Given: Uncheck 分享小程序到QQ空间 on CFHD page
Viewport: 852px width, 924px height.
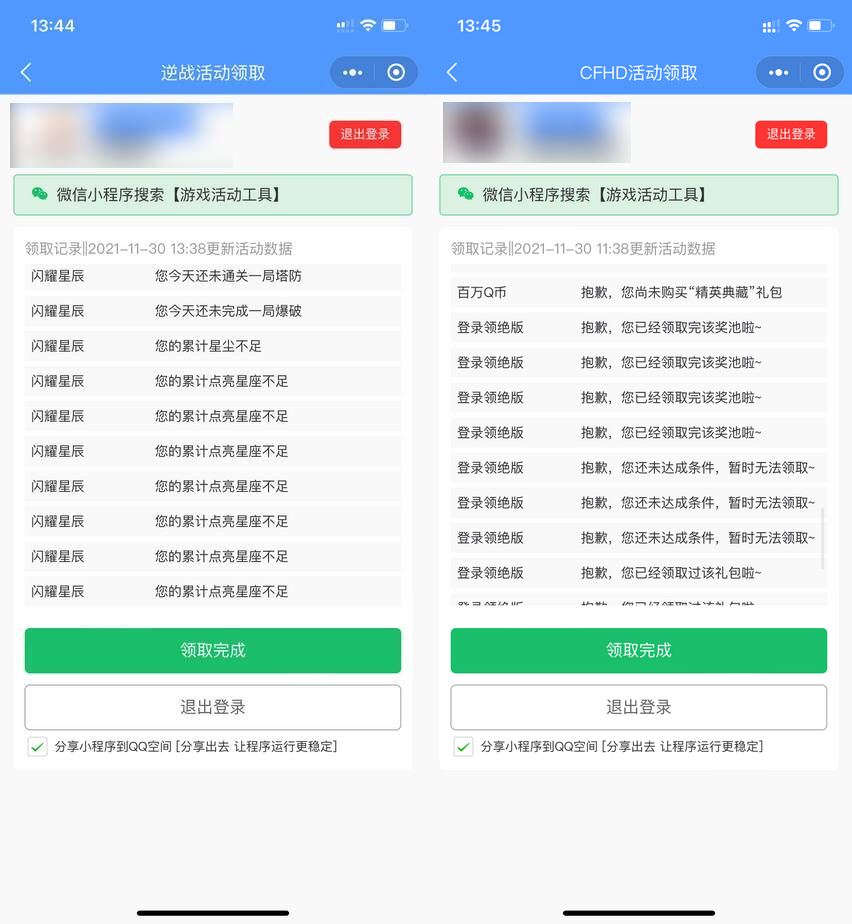Looking at the screenshot, I should pyautogui.click(x=463, y=746).
